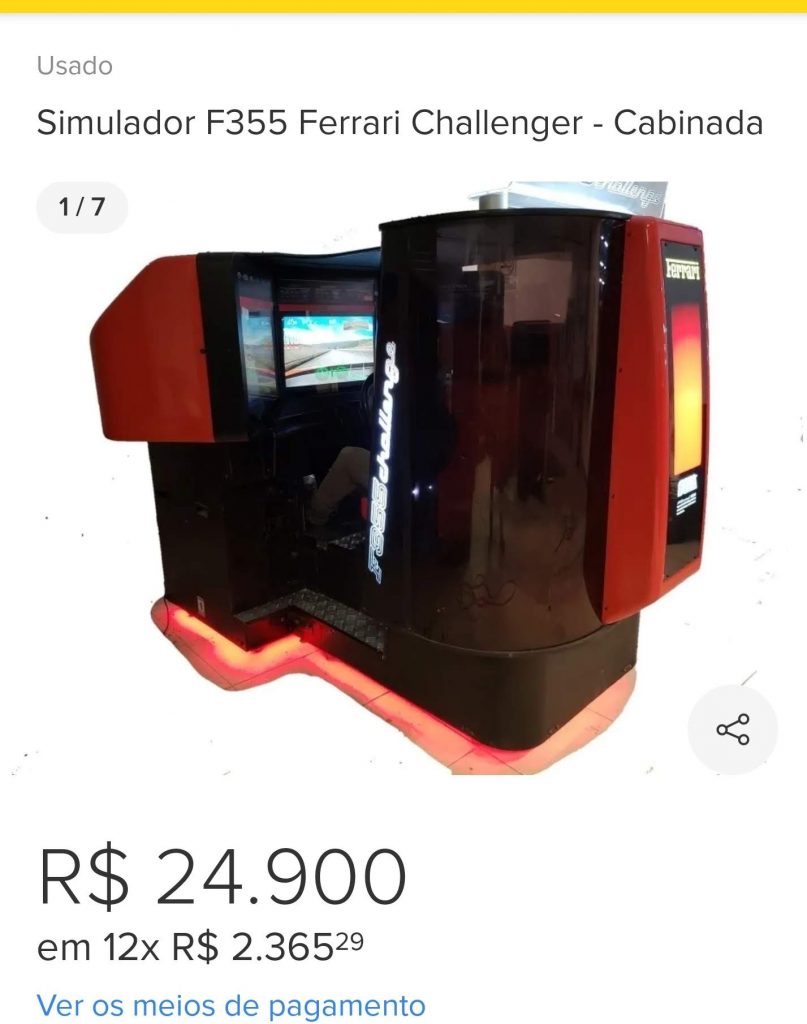This screenshot has width=807, height=1024.
Task: Share this Ferrari simulator listing
Action: [x=732, y=729]
